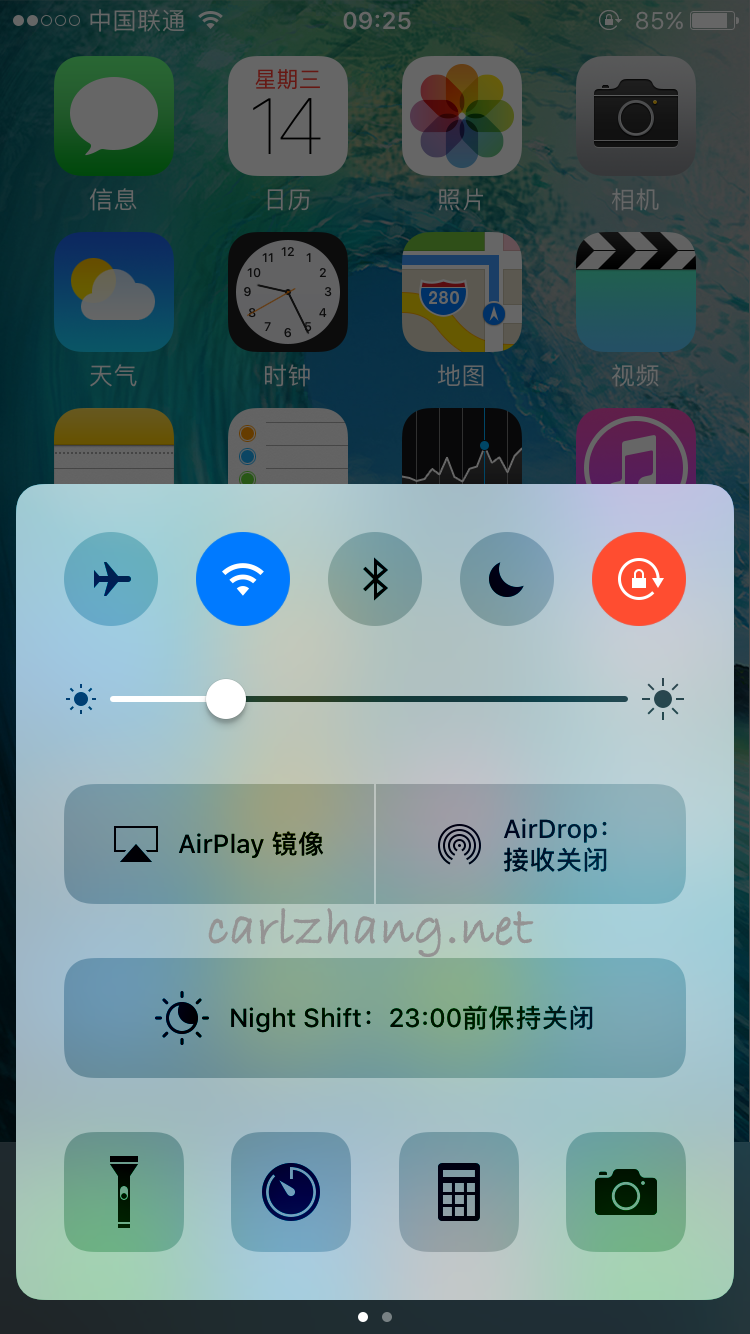Toggle Night Shift on
The image size is (750, 1334).
point(375,1018)
